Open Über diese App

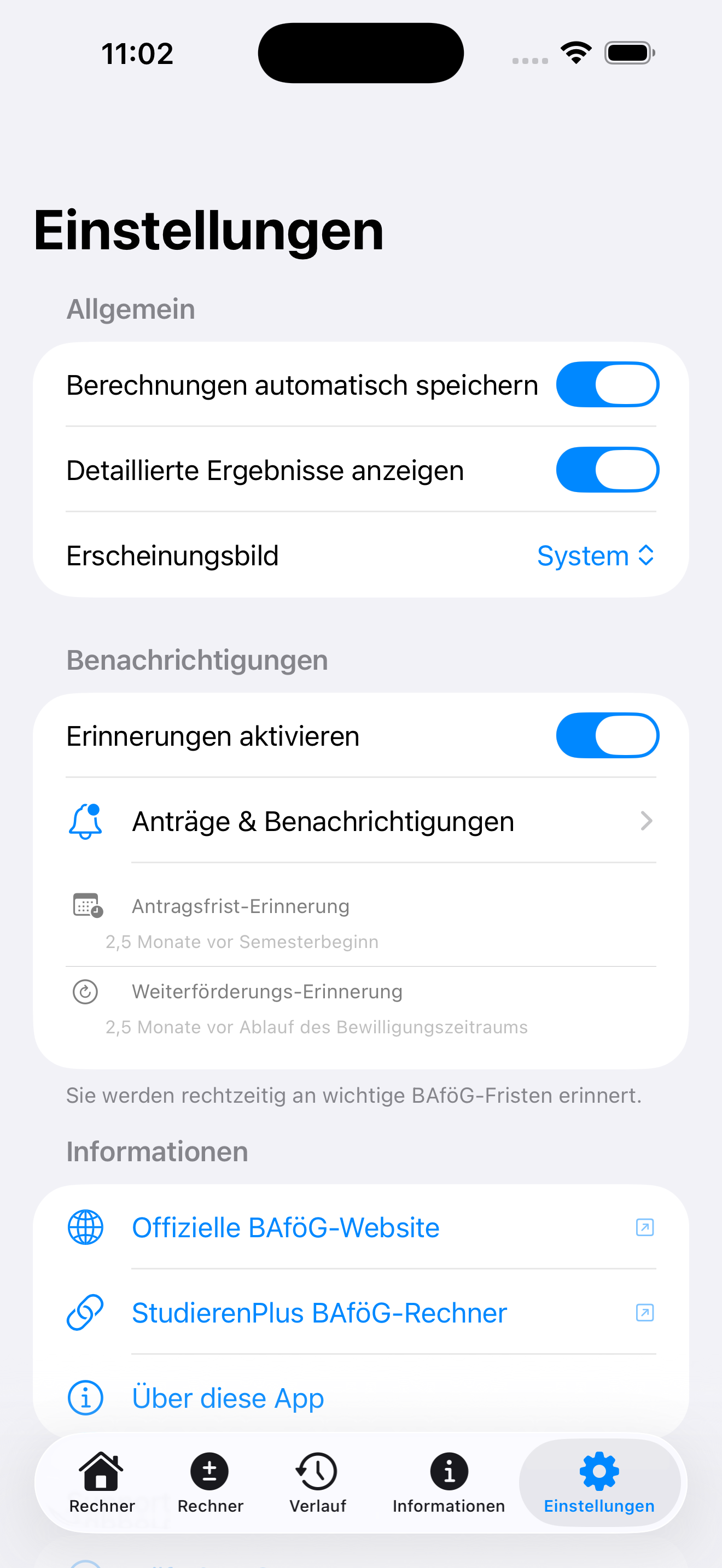228,1398
